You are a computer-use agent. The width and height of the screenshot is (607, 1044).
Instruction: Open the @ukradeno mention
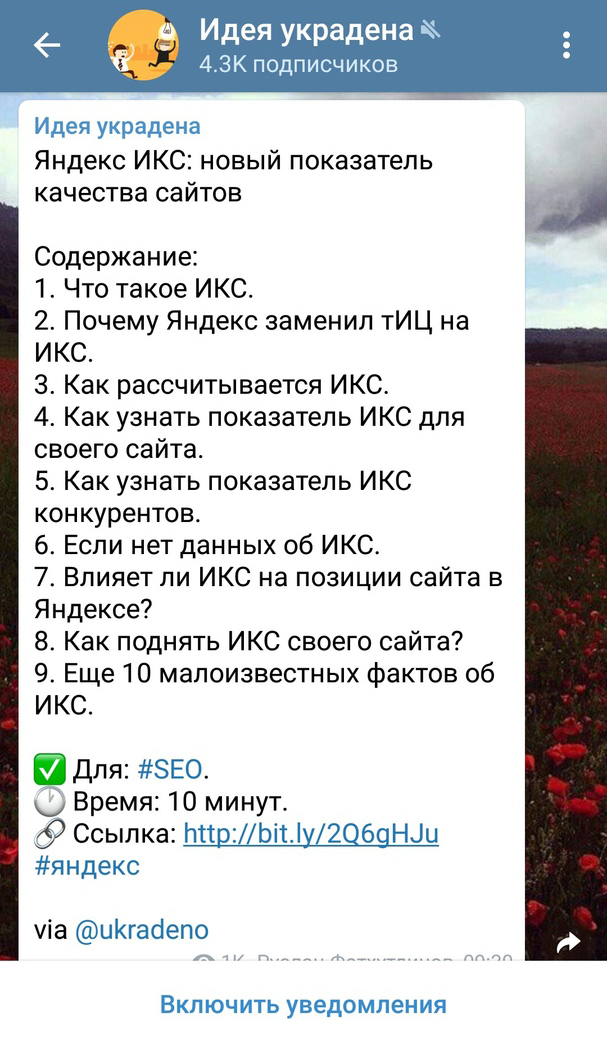(142, 929)
